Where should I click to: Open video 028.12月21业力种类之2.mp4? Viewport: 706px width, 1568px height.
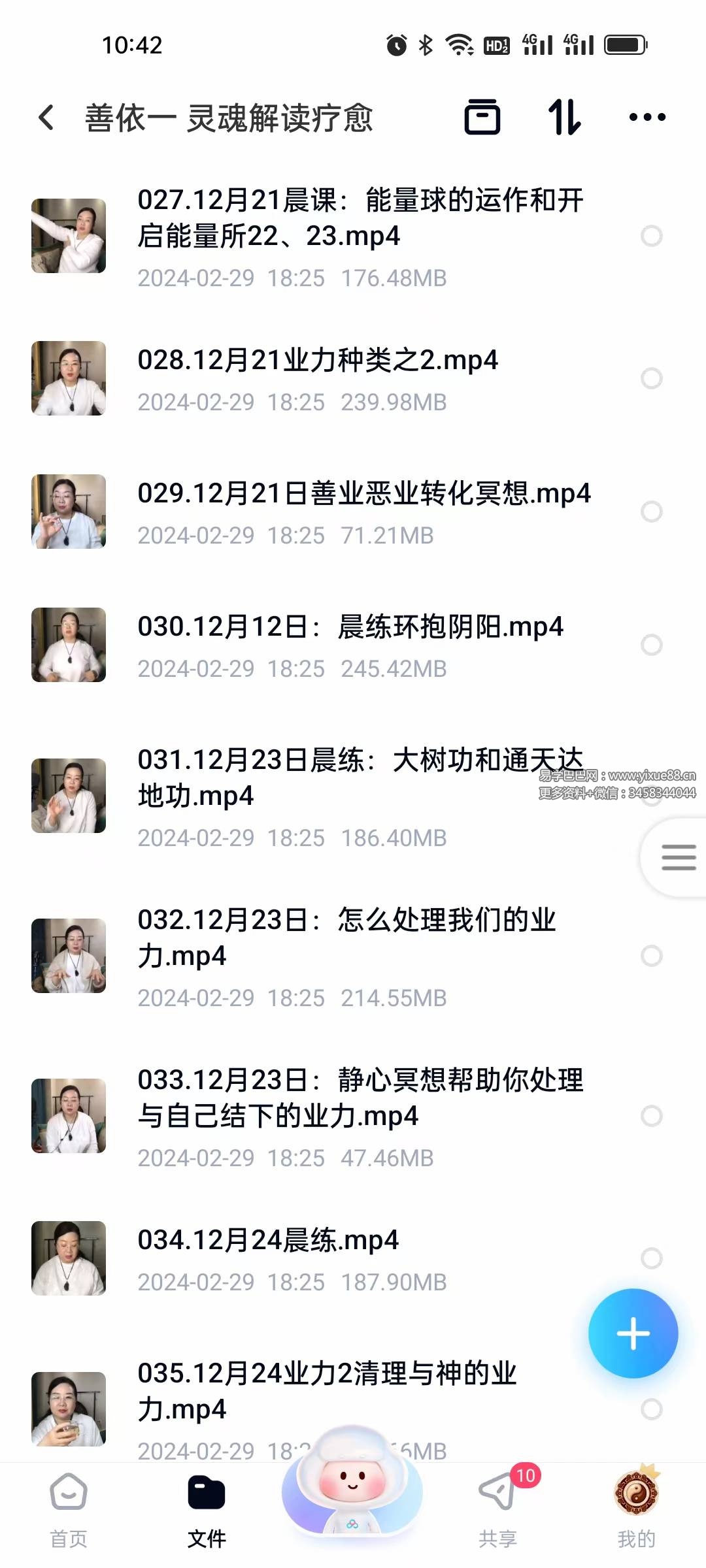tap(318, 361)
